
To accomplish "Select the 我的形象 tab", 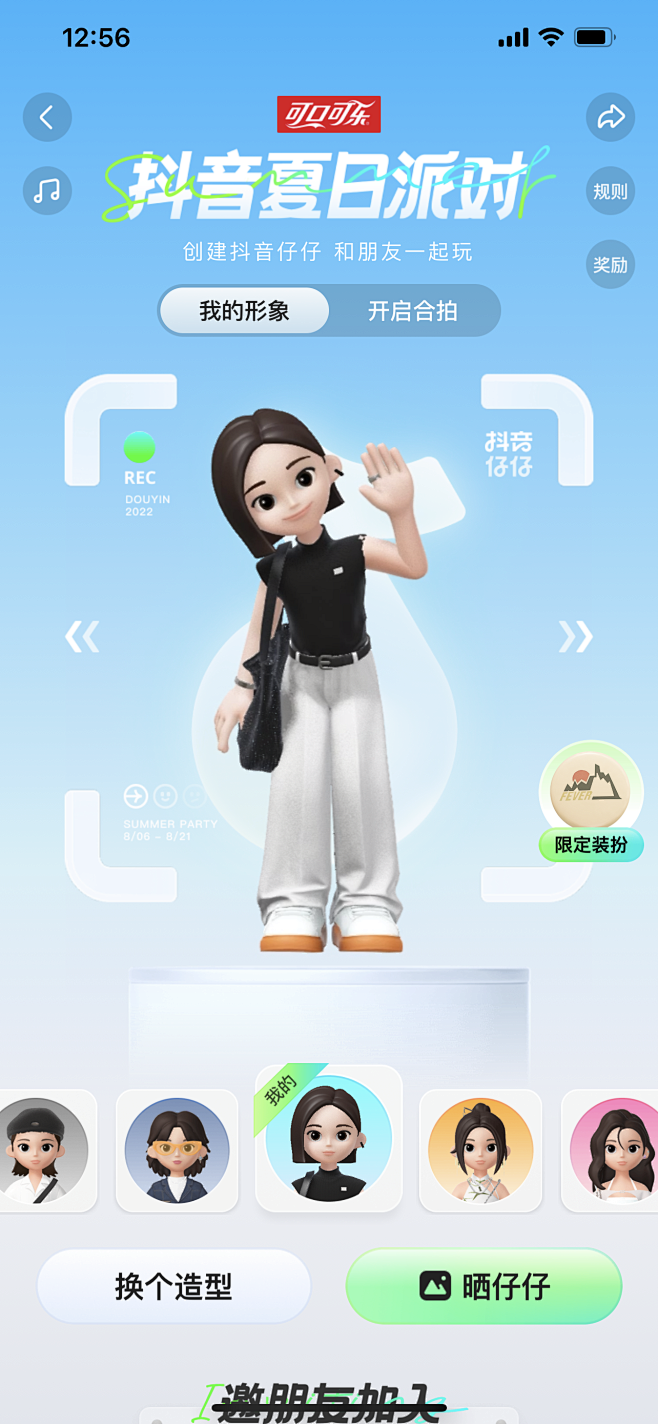I will point(244,311).
